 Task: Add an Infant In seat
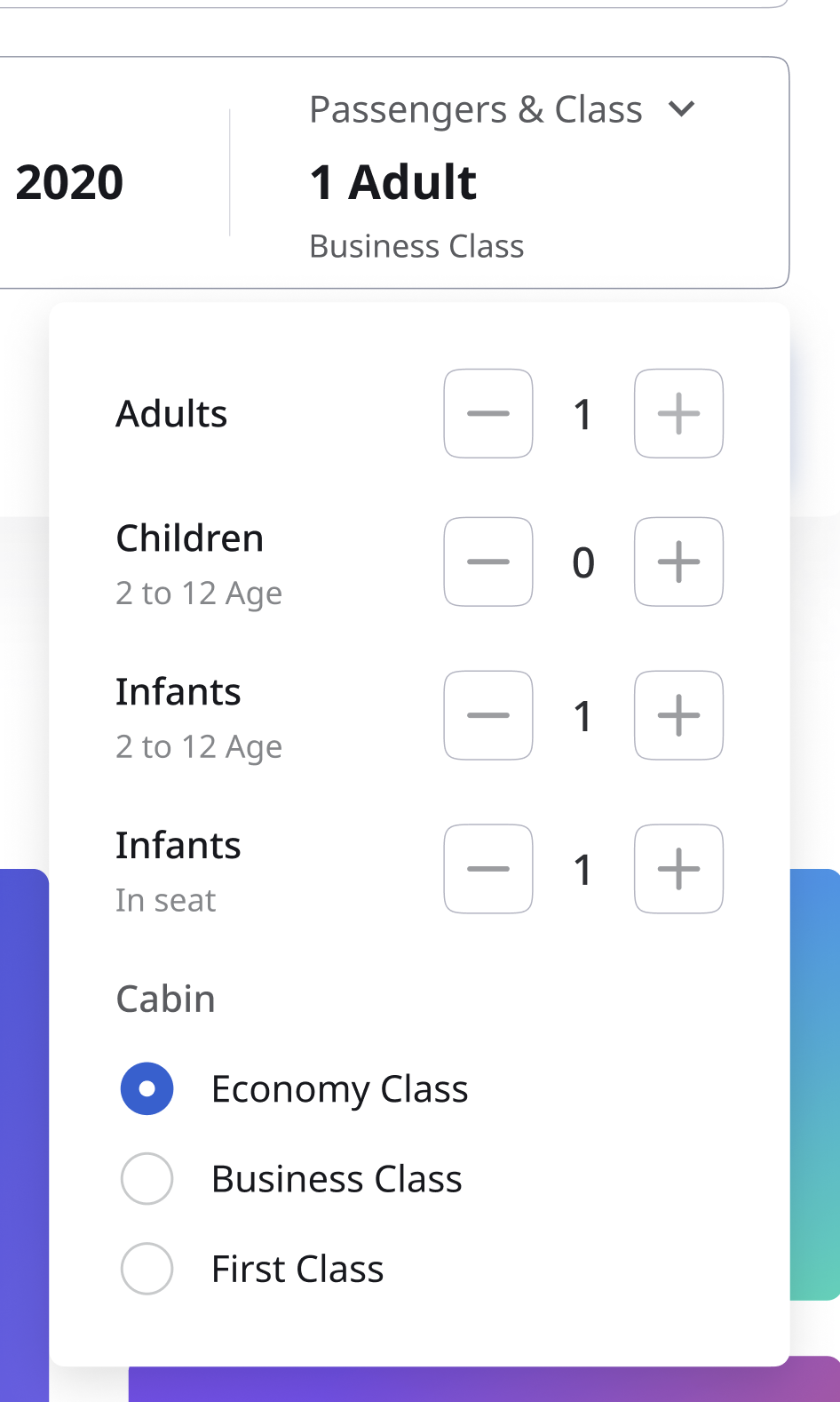(678, 870)
